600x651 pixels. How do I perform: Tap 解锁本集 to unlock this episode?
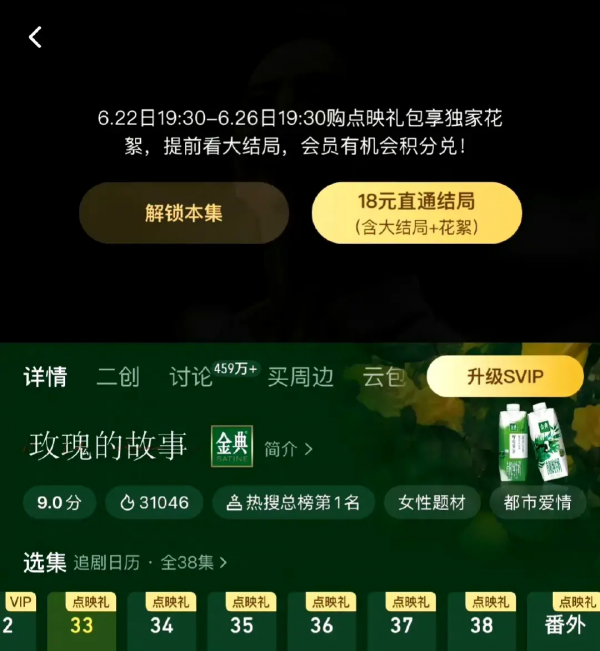[x=183, y=213]
